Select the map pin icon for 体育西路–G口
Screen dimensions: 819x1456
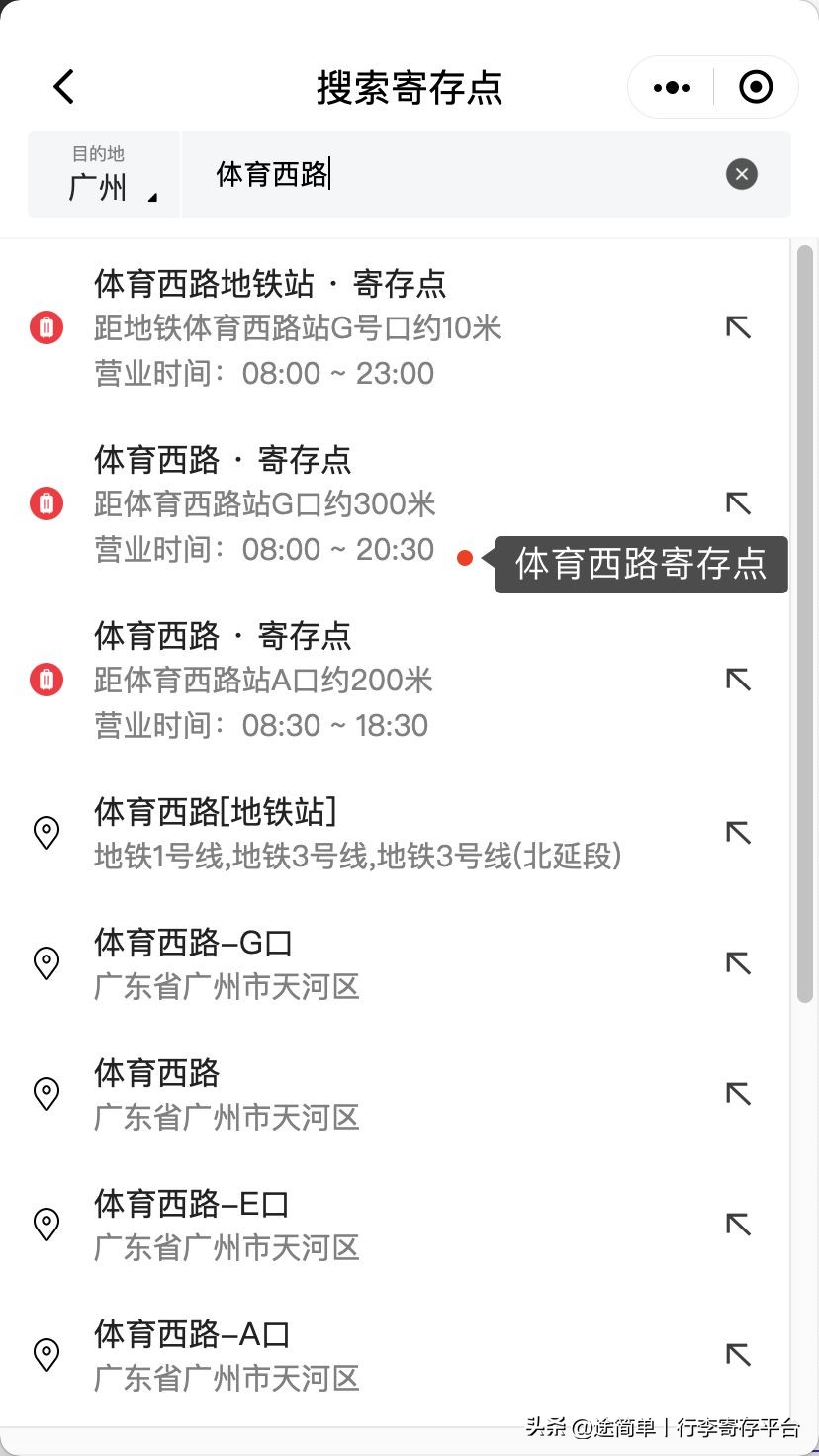click(45, 963)
